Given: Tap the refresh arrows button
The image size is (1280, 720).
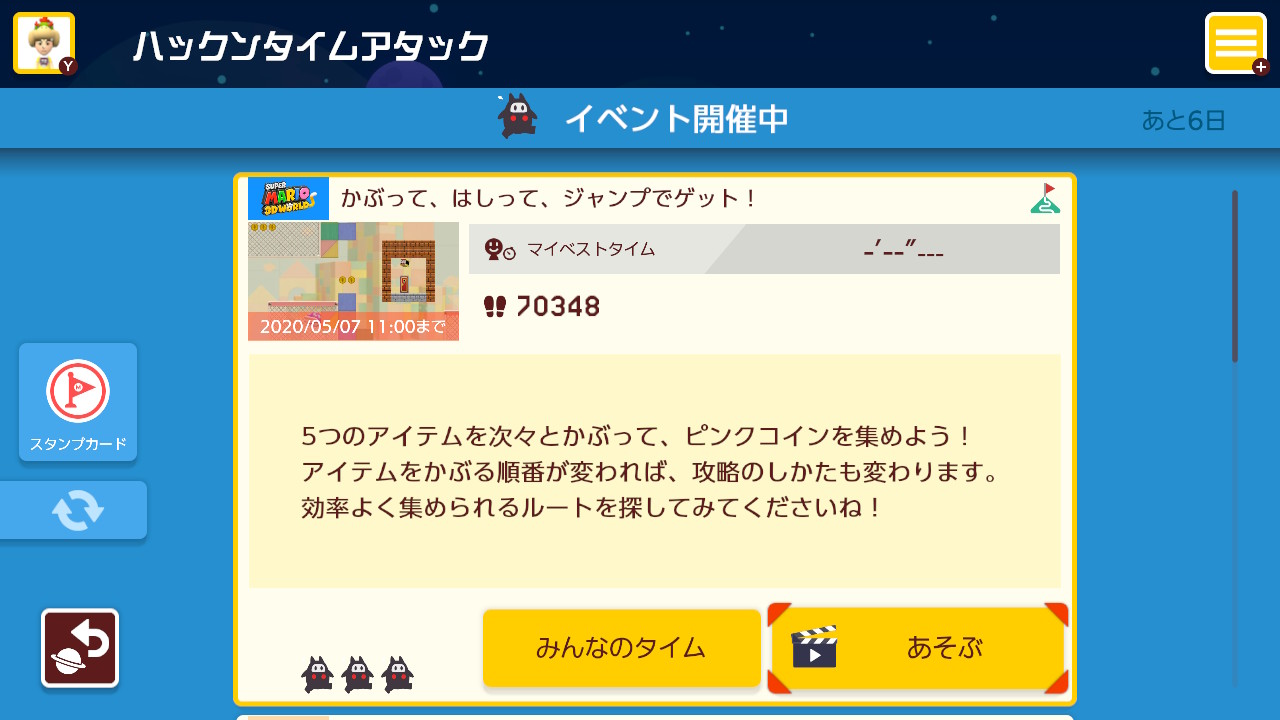Looking at the screenshot, I should (x=74, y=510).
